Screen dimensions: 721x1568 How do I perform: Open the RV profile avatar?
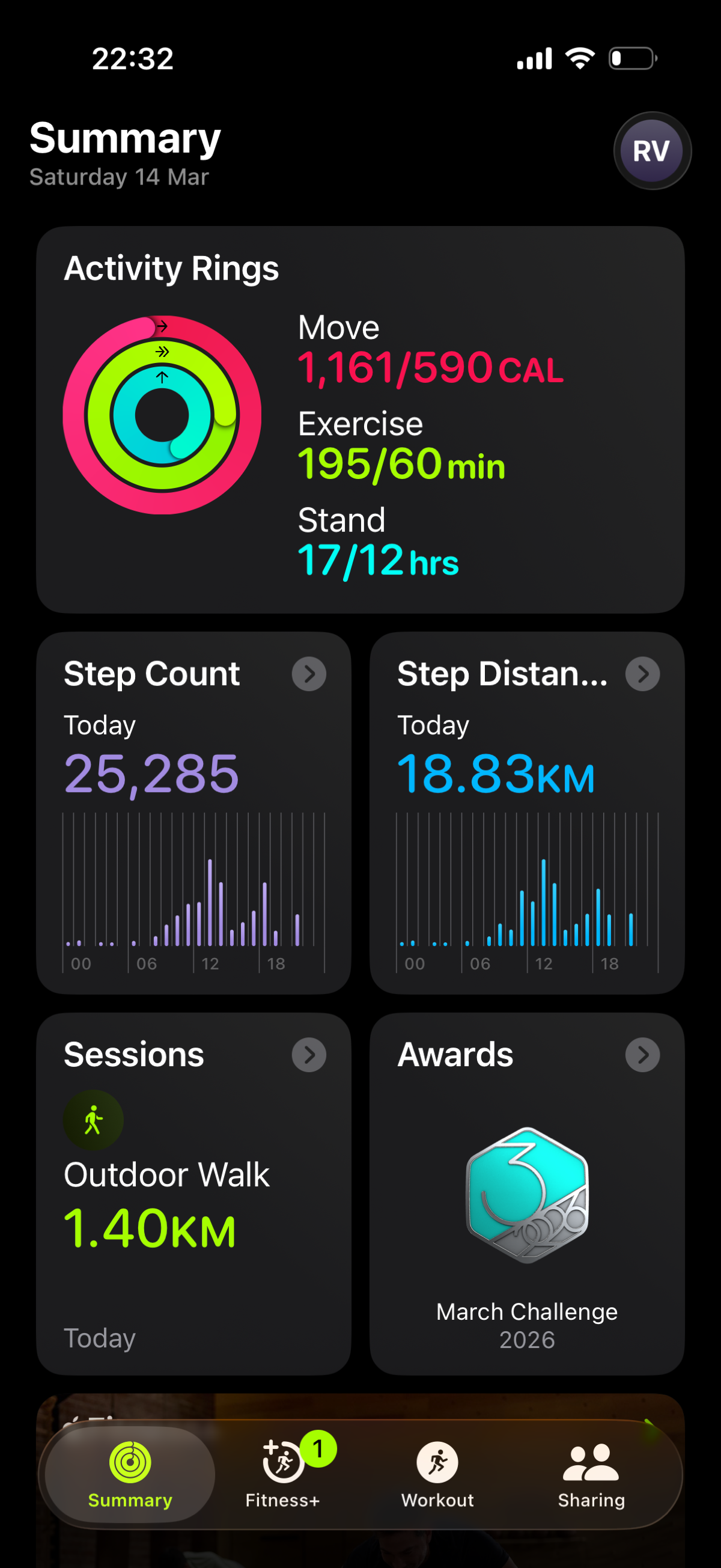(652, 151)
